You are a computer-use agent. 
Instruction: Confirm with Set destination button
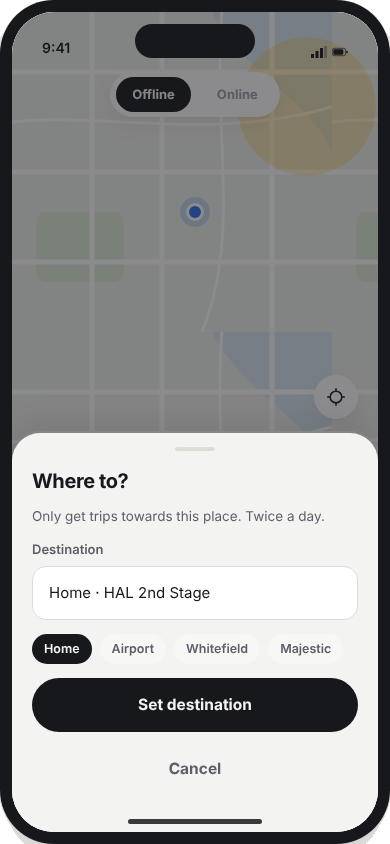coord(195,705)
